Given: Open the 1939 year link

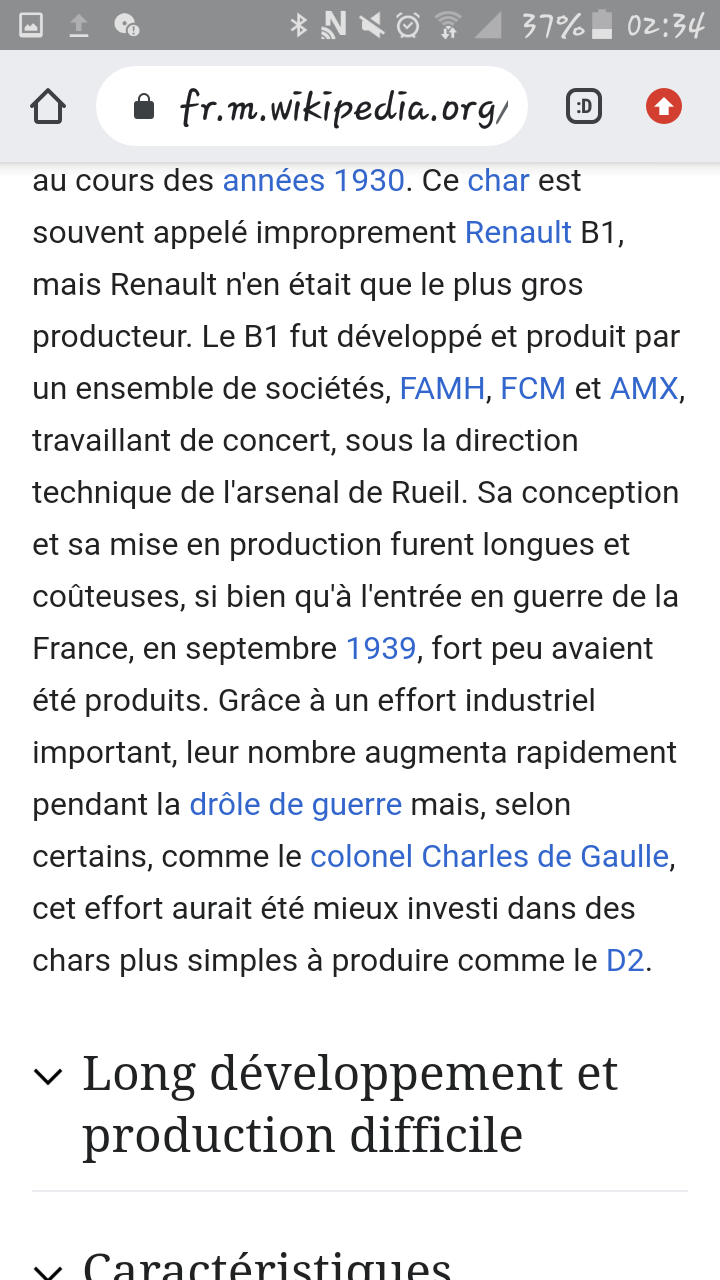Looking at the screenshot, I should click(x=380, y=649).
